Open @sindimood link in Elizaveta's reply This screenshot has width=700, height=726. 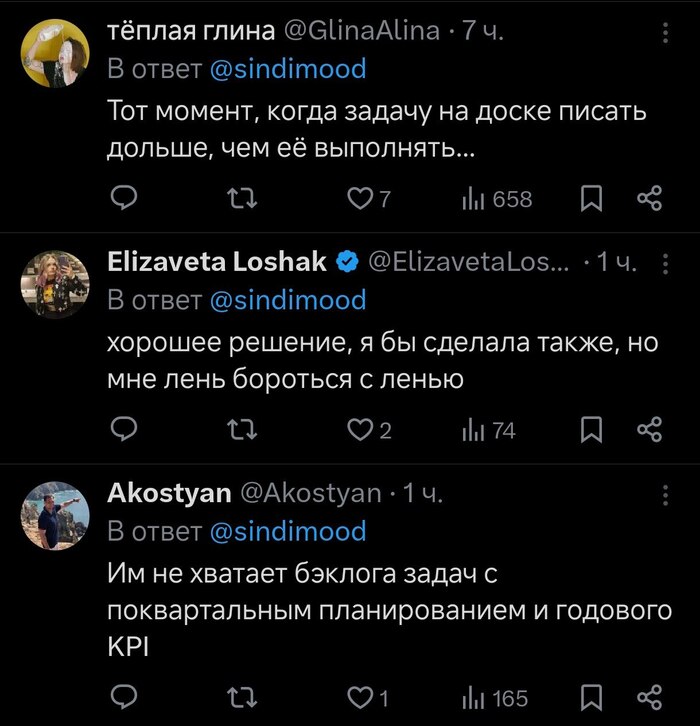[x=288, y=300]
